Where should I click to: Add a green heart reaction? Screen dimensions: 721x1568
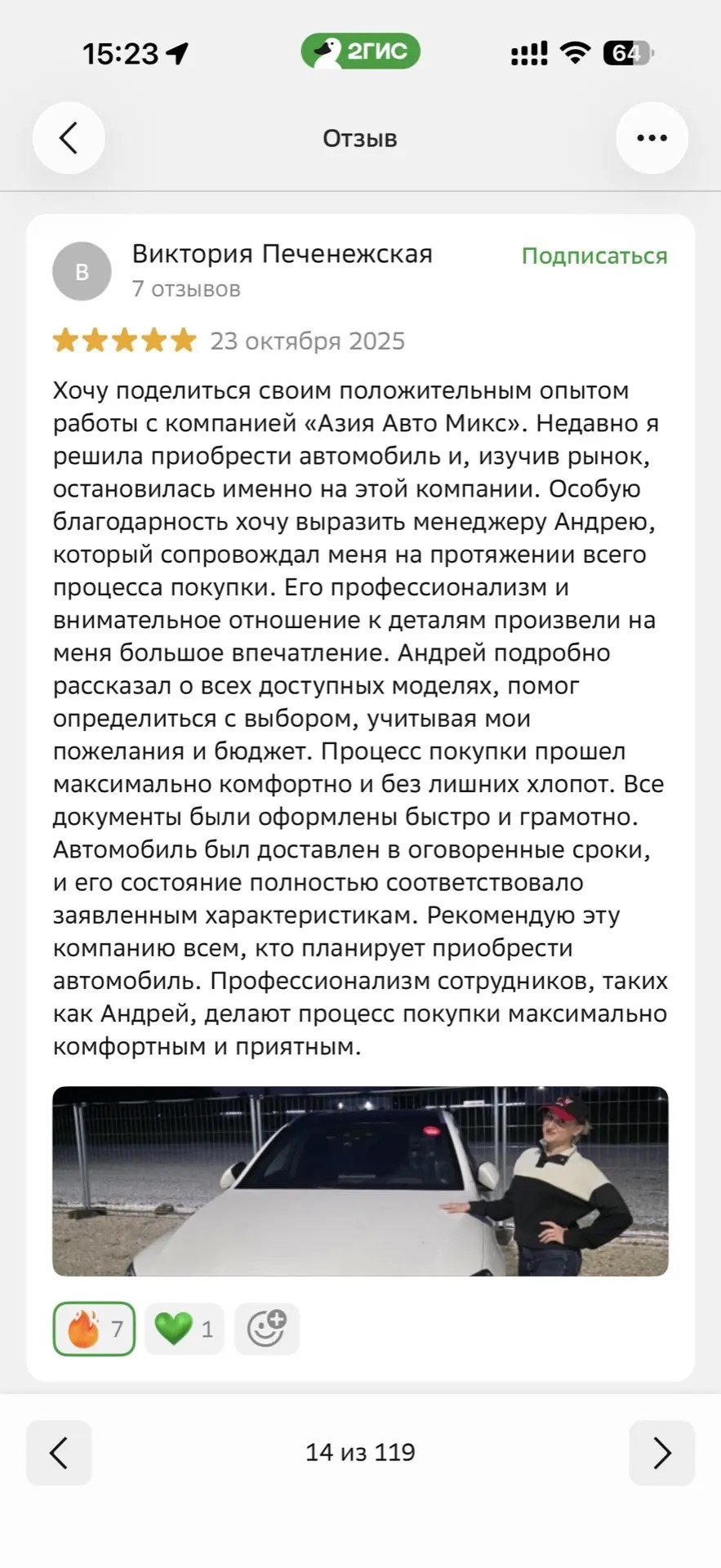pos(184,1329)
